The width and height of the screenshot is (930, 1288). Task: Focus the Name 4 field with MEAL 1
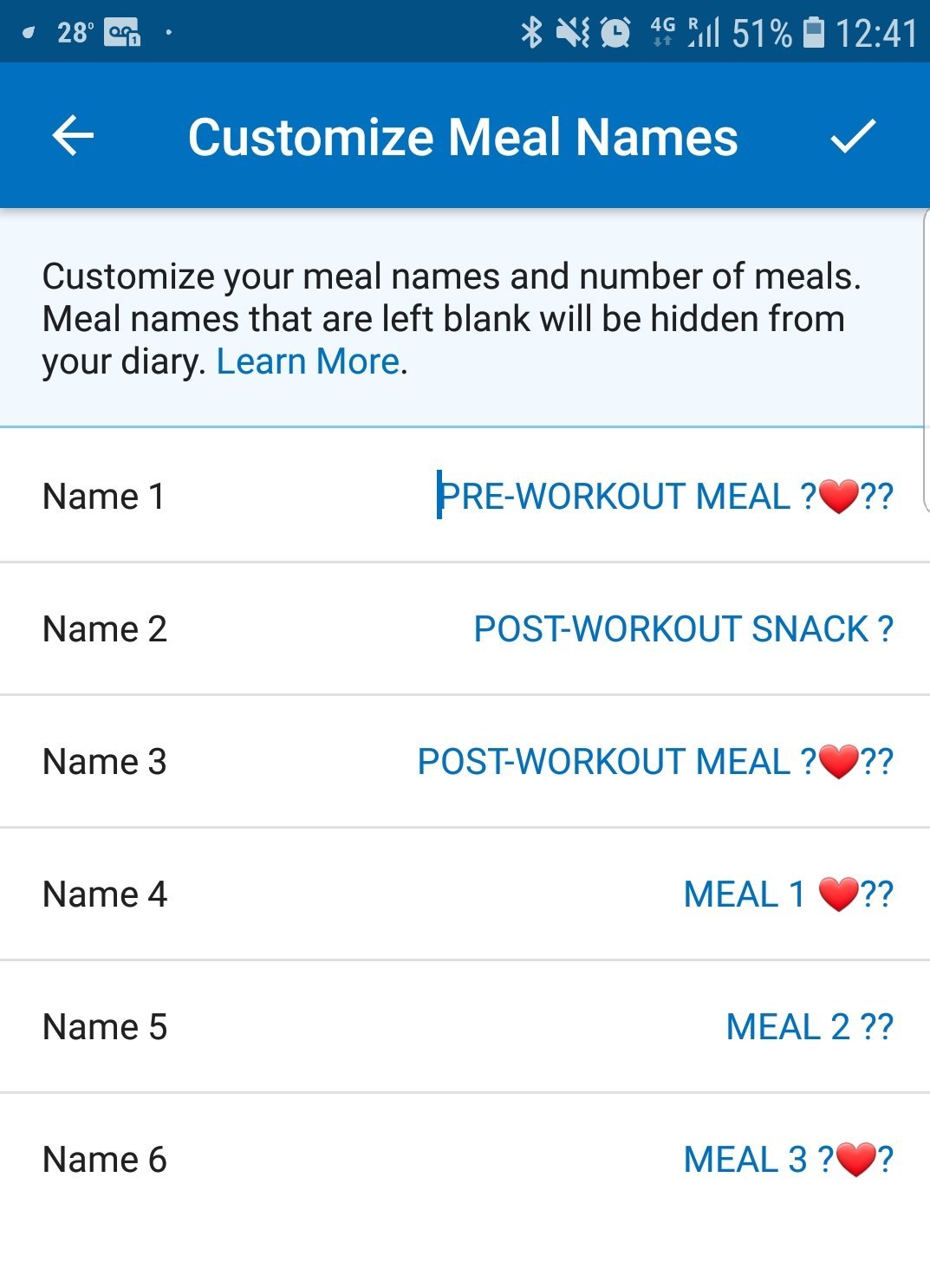pos(787,894)
